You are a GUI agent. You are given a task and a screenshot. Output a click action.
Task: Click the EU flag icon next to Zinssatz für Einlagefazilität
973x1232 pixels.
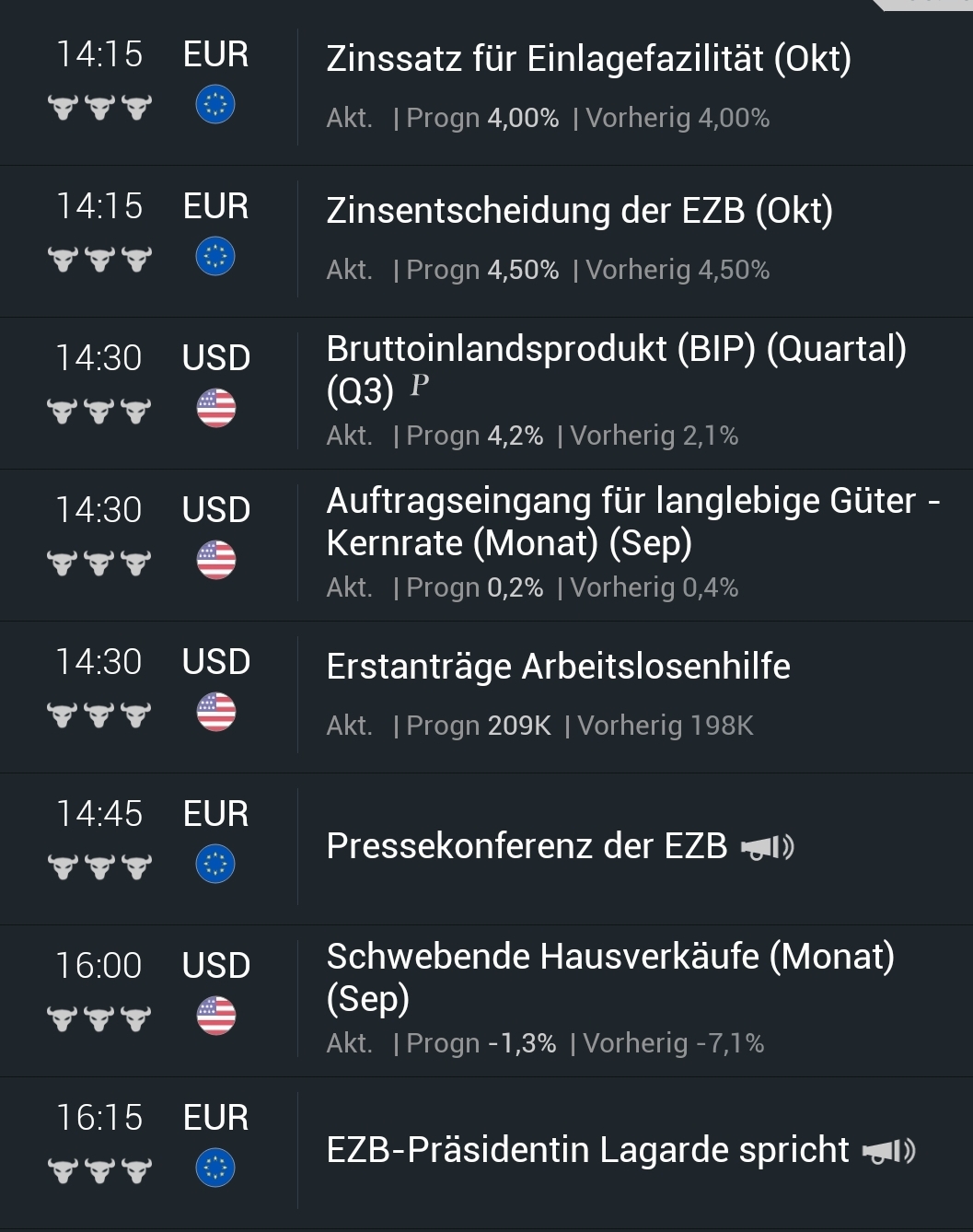(x=214, y=106)
